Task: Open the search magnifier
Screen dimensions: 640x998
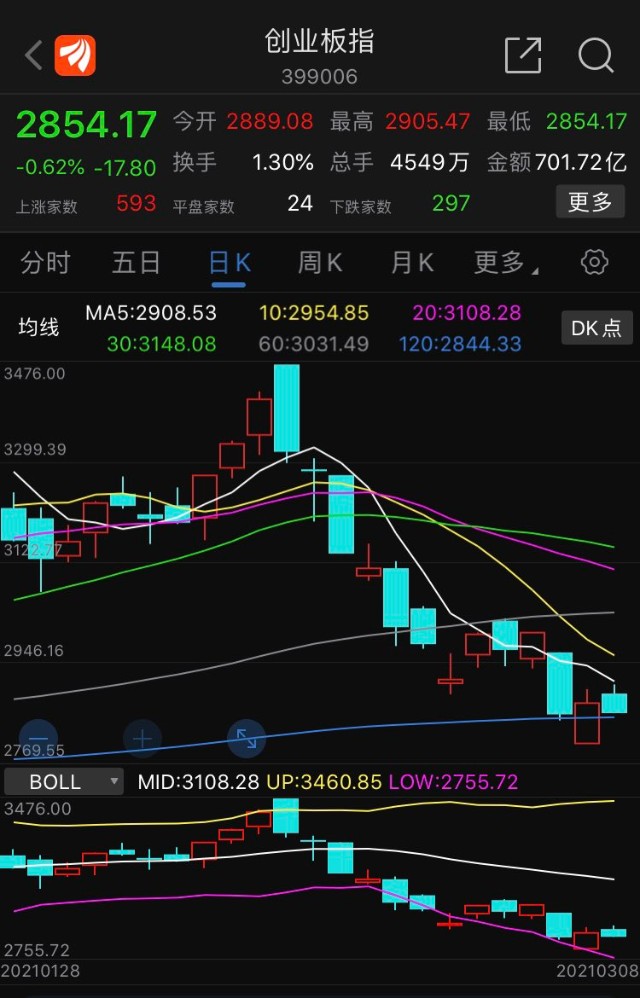Action: [x=596, y=55]
